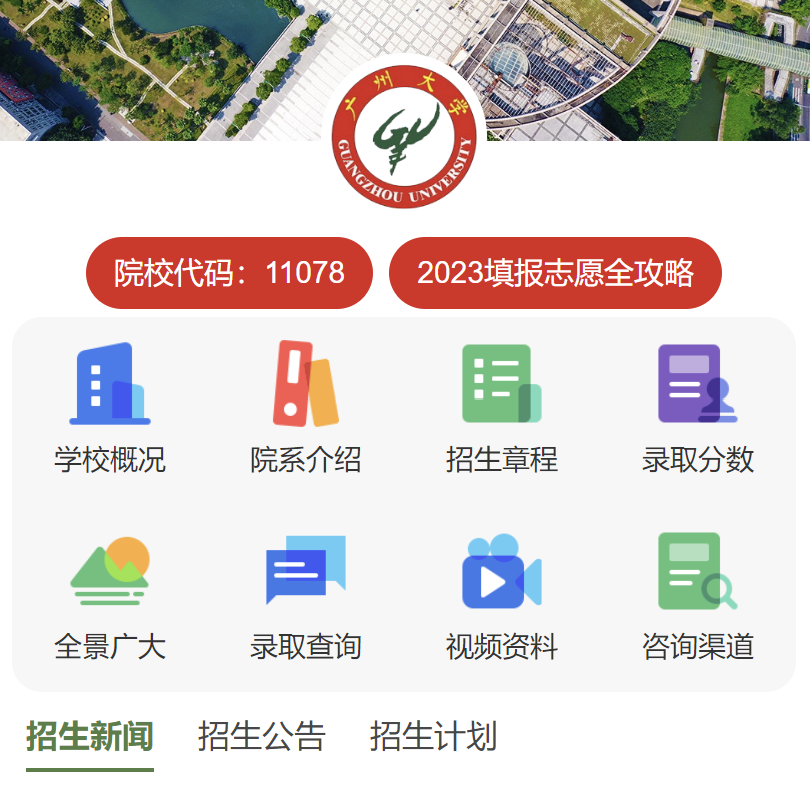Switch to the 招生公告 tab
The width and height of the screenshot is (810, 794).
262,737
